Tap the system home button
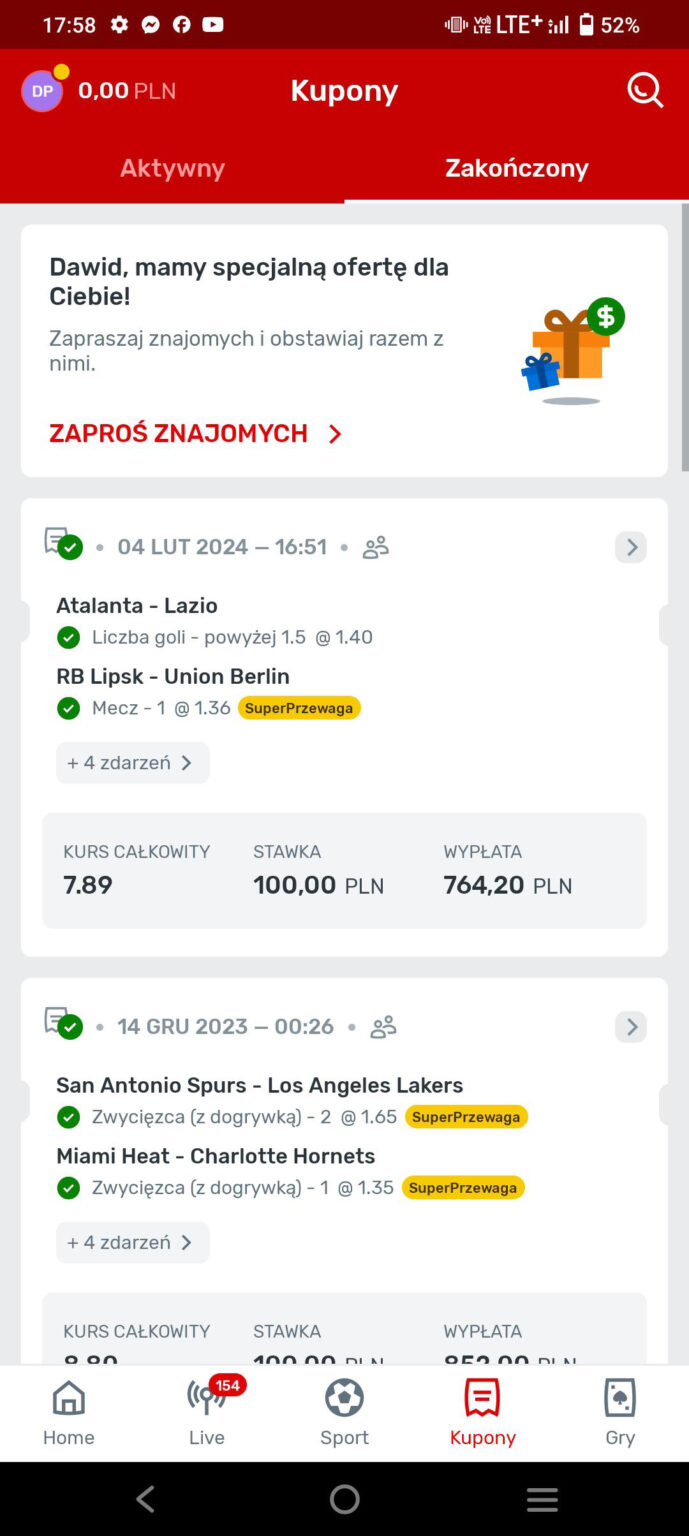The width and height of the screenshot is (689, 1536). click(344, 1499)
